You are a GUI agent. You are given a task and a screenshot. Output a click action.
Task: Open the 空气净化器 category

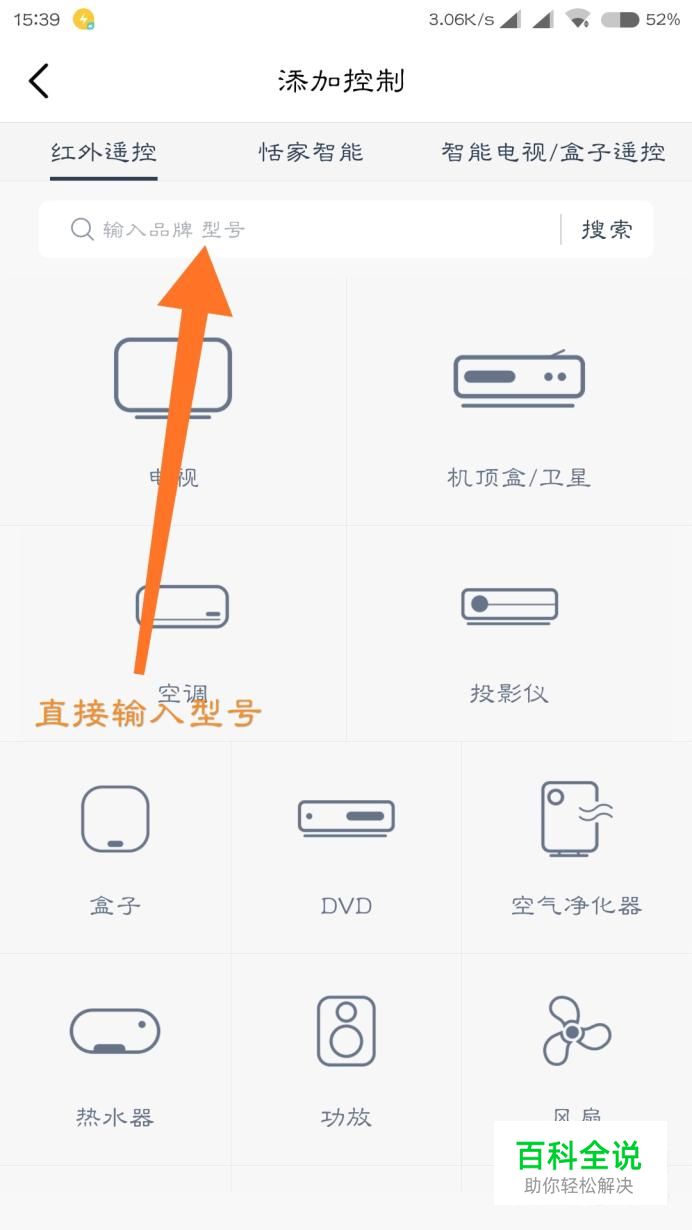(x=577, y=848)
